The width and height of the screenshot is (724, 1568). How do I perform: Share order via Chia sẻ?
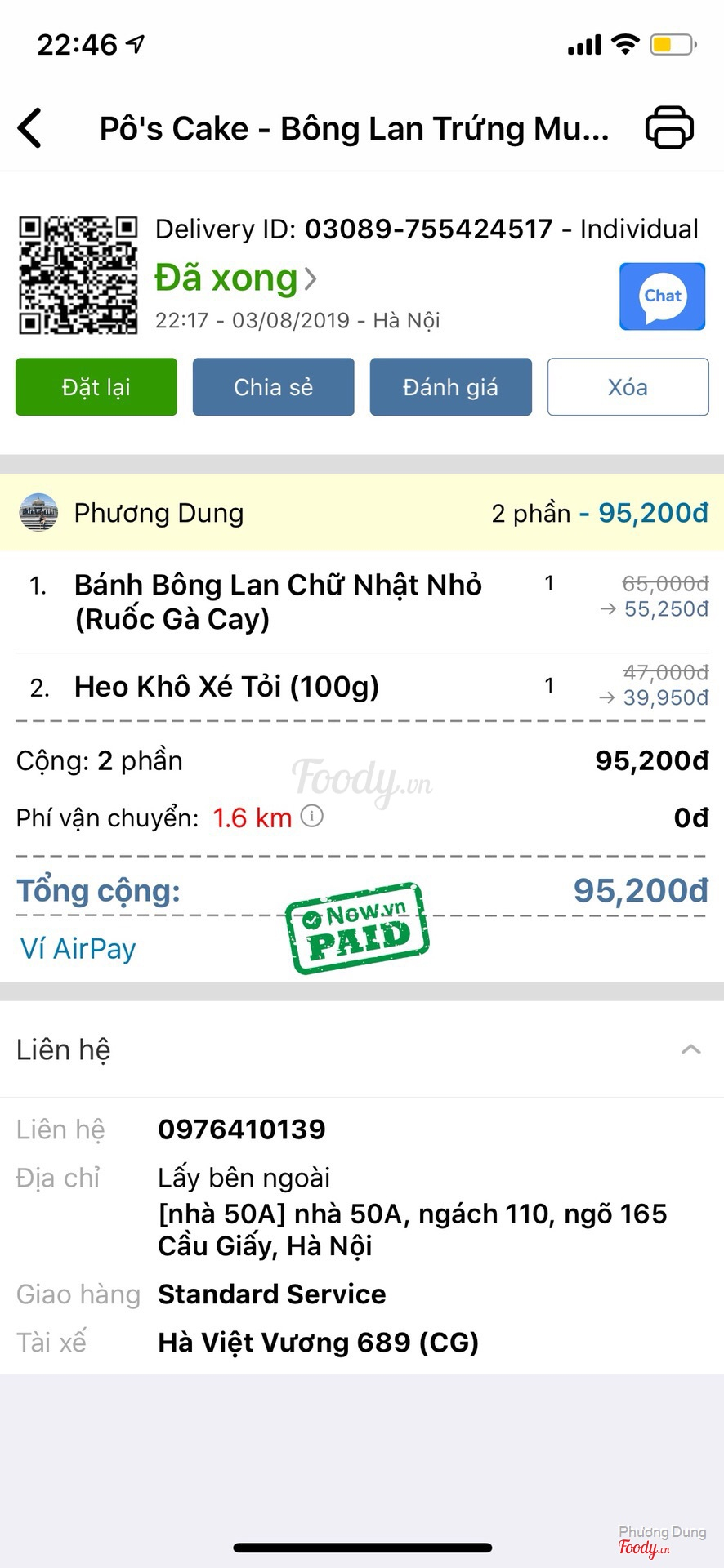(273, 387)
